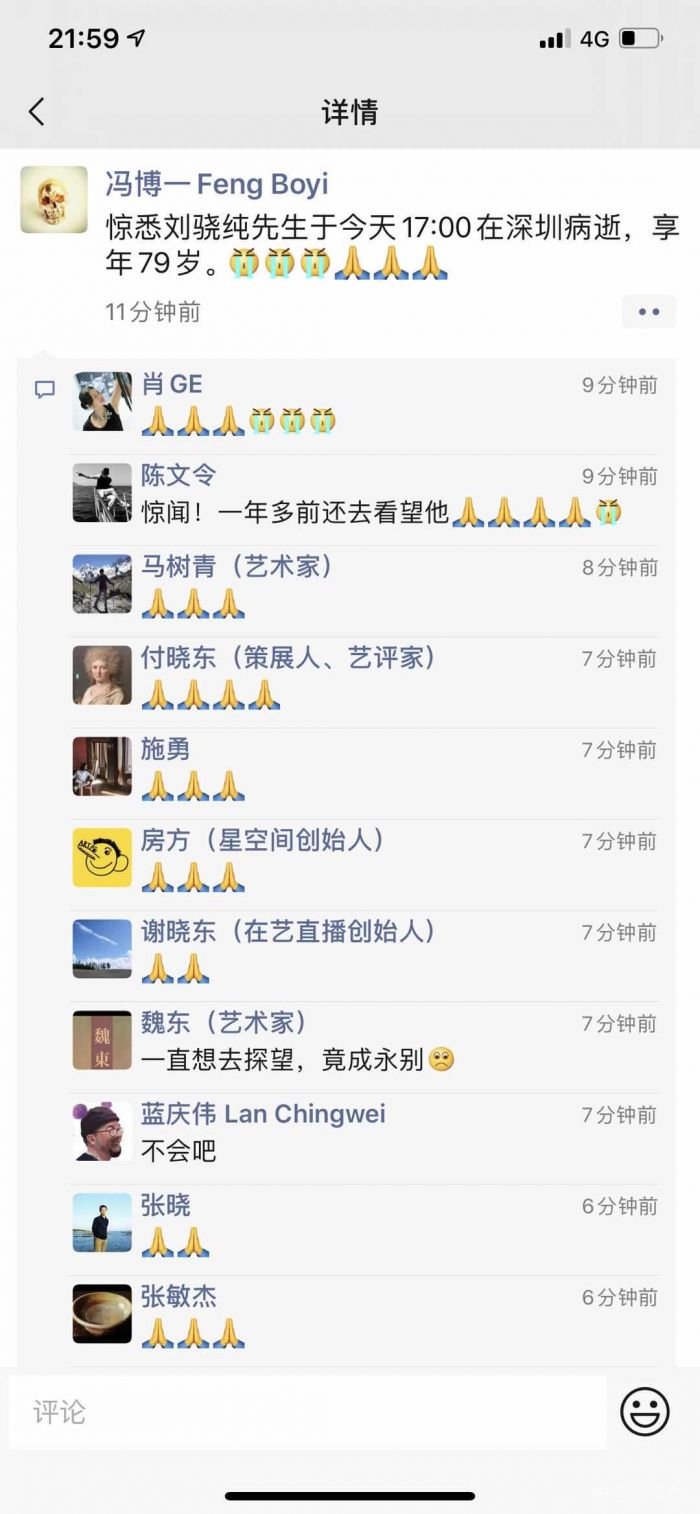Viewport: 700px width, 1514px height.
Task: Open 蓝庆伟 Lan Chingwei's avatar
Action: click(102, 1132)
